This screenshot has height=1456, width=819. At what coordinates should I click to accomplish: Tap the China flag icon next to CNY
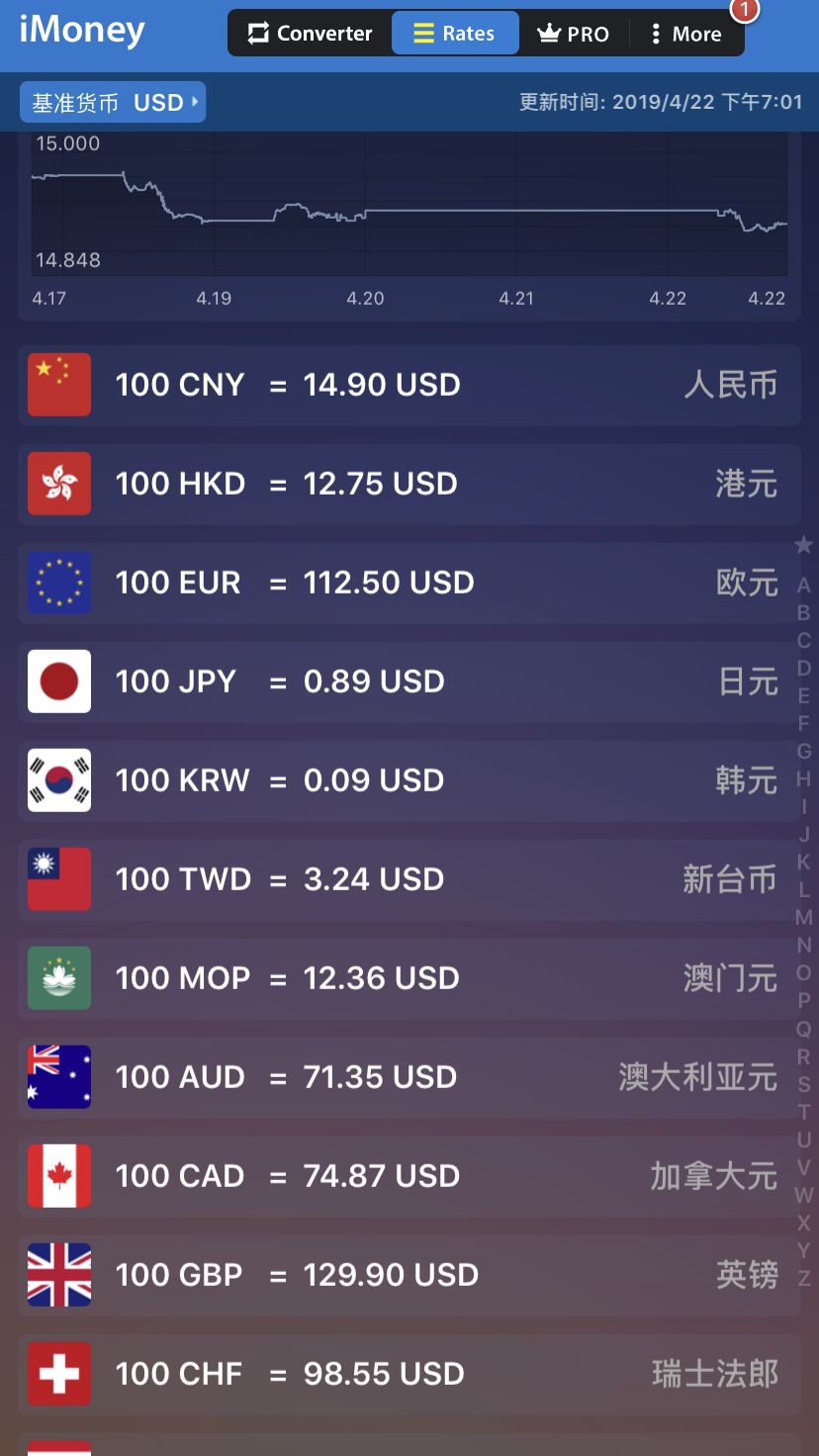pyautogui.click(x=58, y=384)
